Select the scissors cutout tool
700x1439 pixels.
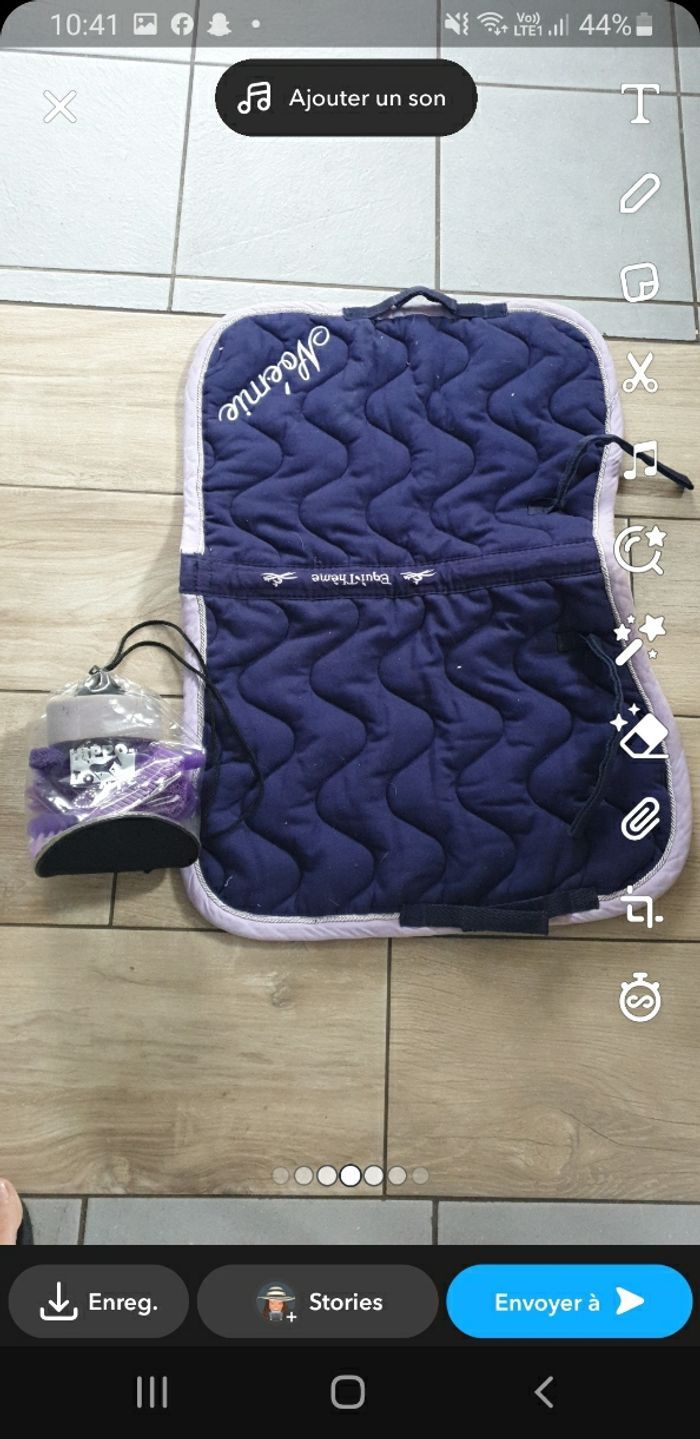[x=640, y=373]
